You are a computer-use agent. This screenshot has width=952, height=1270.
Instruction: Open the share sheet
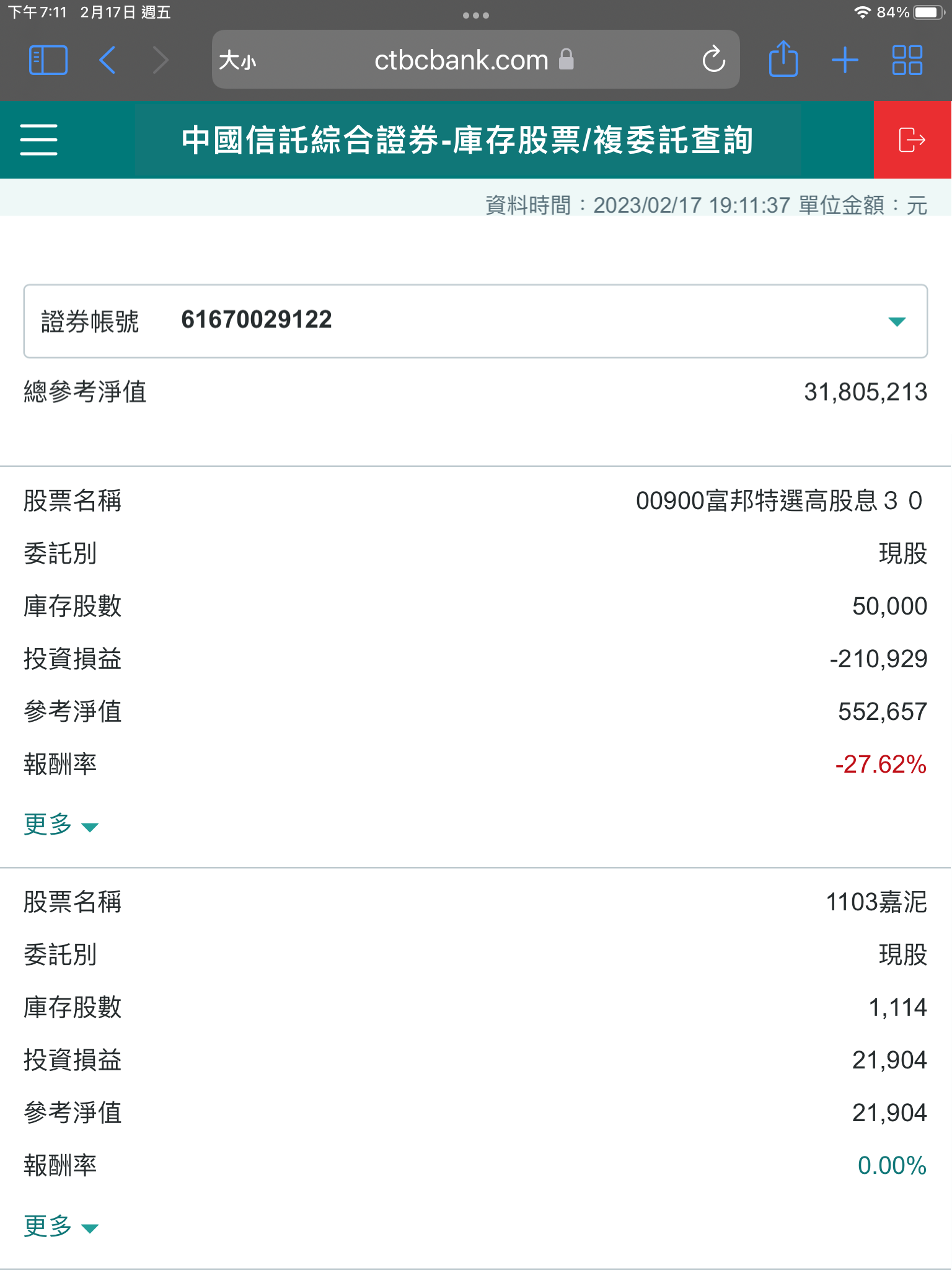(x=783, y=60)
